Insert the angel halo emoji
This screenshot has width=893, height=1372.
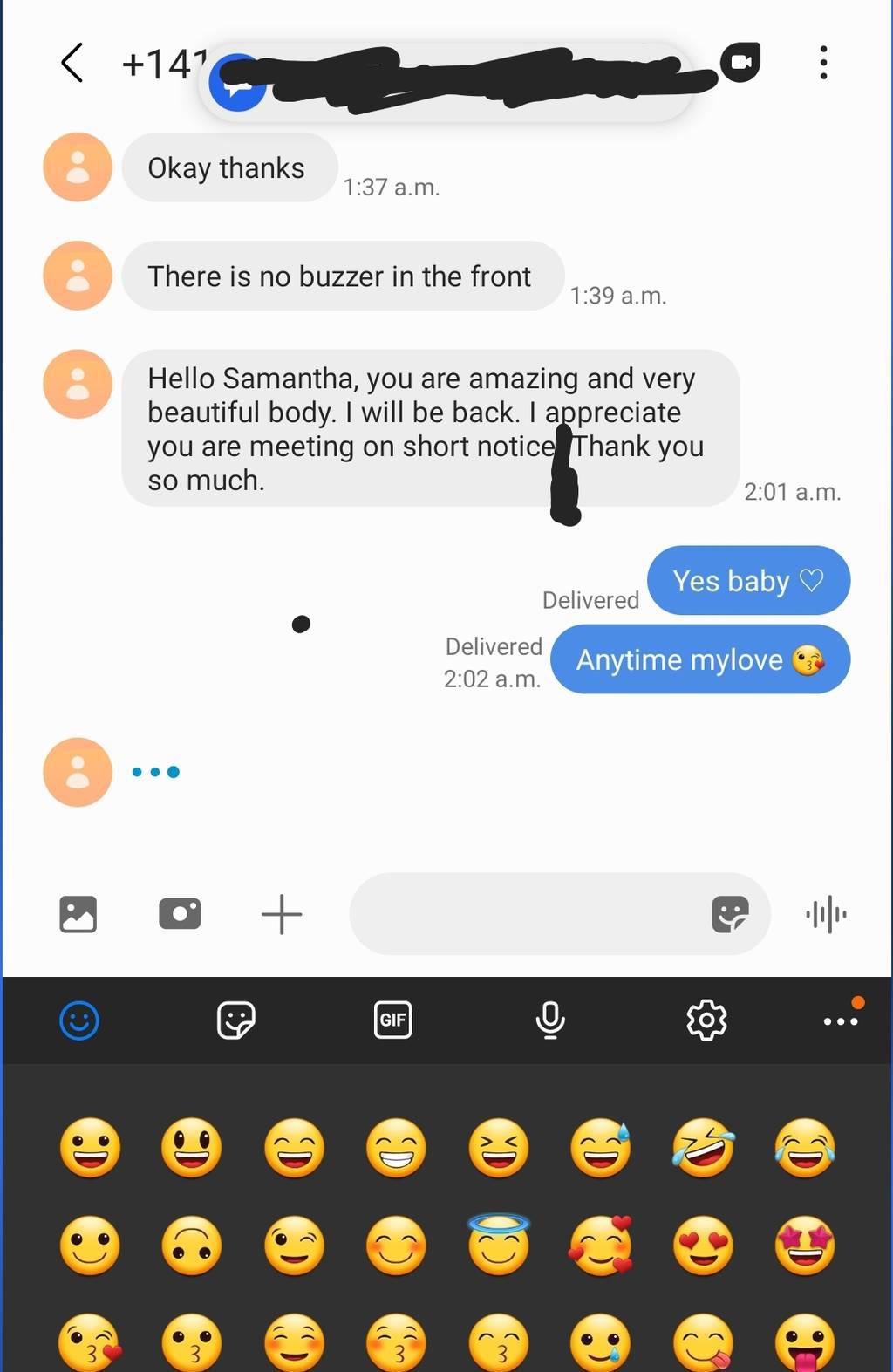coord(499,1246)
